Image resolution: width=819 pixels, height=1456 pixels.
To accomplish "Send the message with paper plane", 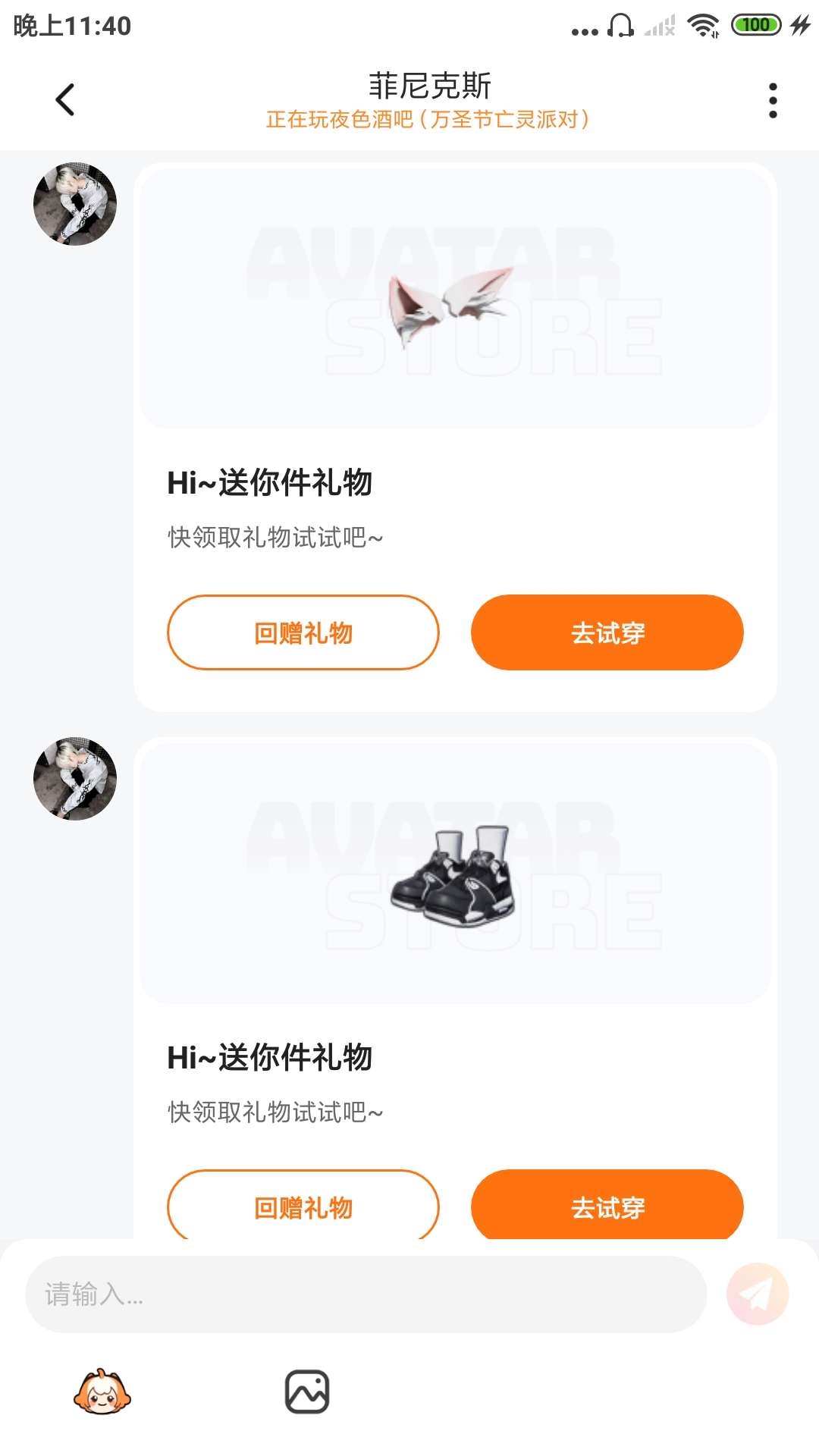I will click(x=757, y=1294).
